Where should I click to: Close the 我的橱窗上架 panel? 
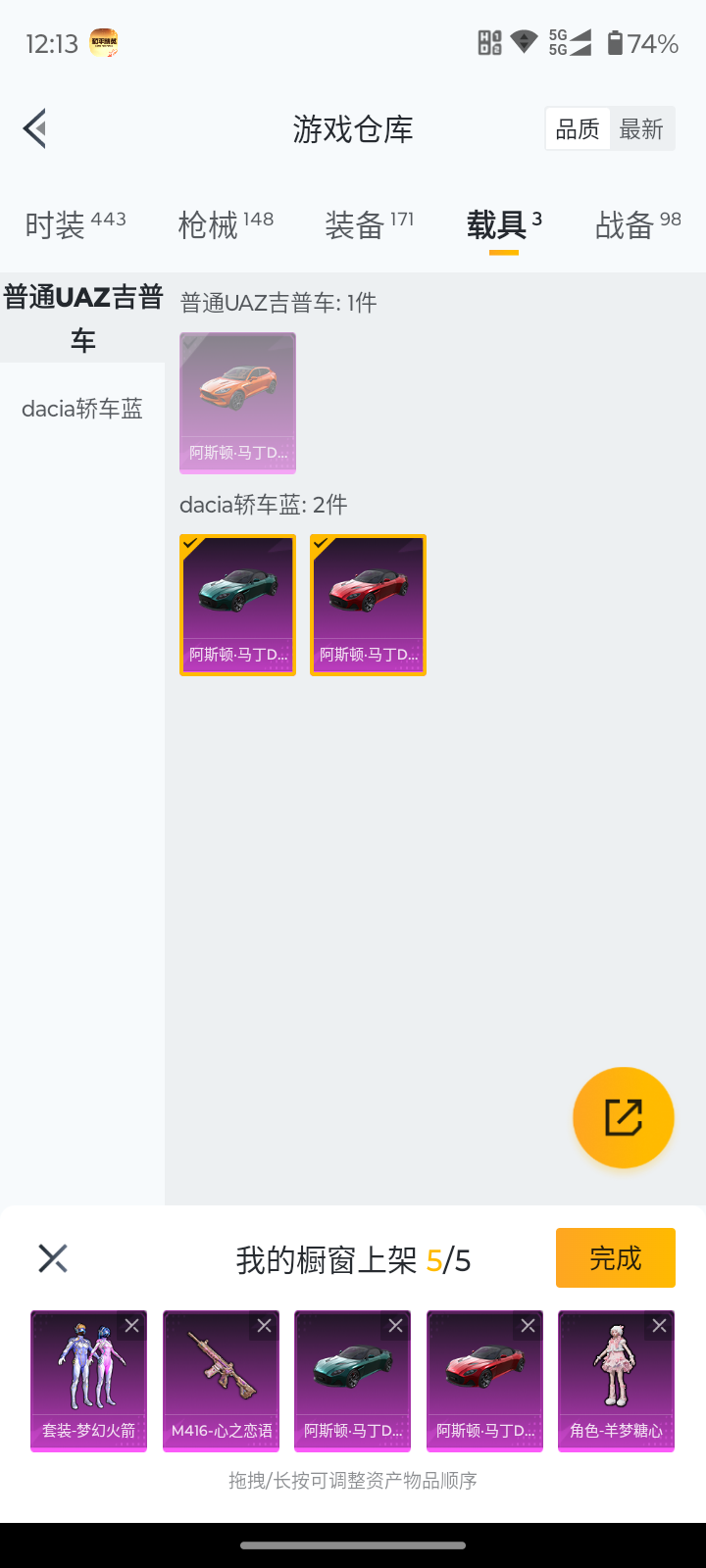[x=53, y=1258]
